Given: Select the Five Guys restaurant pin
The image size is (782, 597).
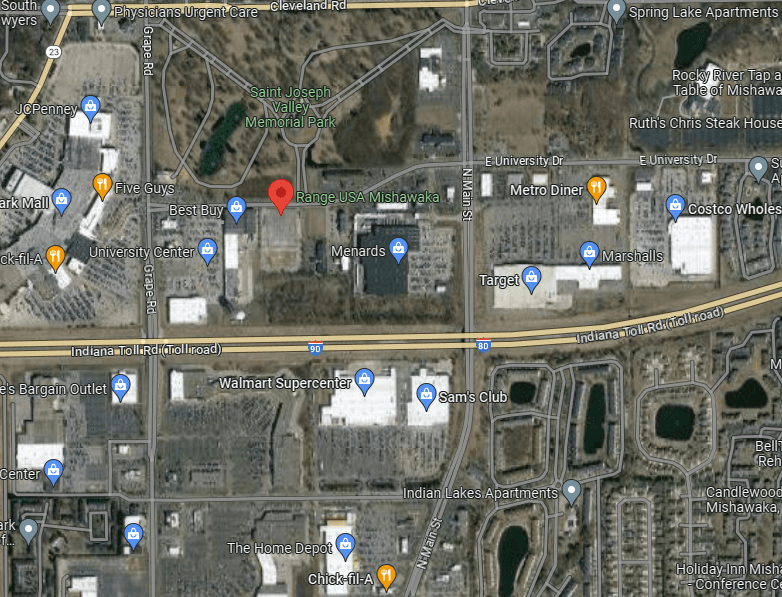Looking at the screenshot, I should click(x=102, y=185).
